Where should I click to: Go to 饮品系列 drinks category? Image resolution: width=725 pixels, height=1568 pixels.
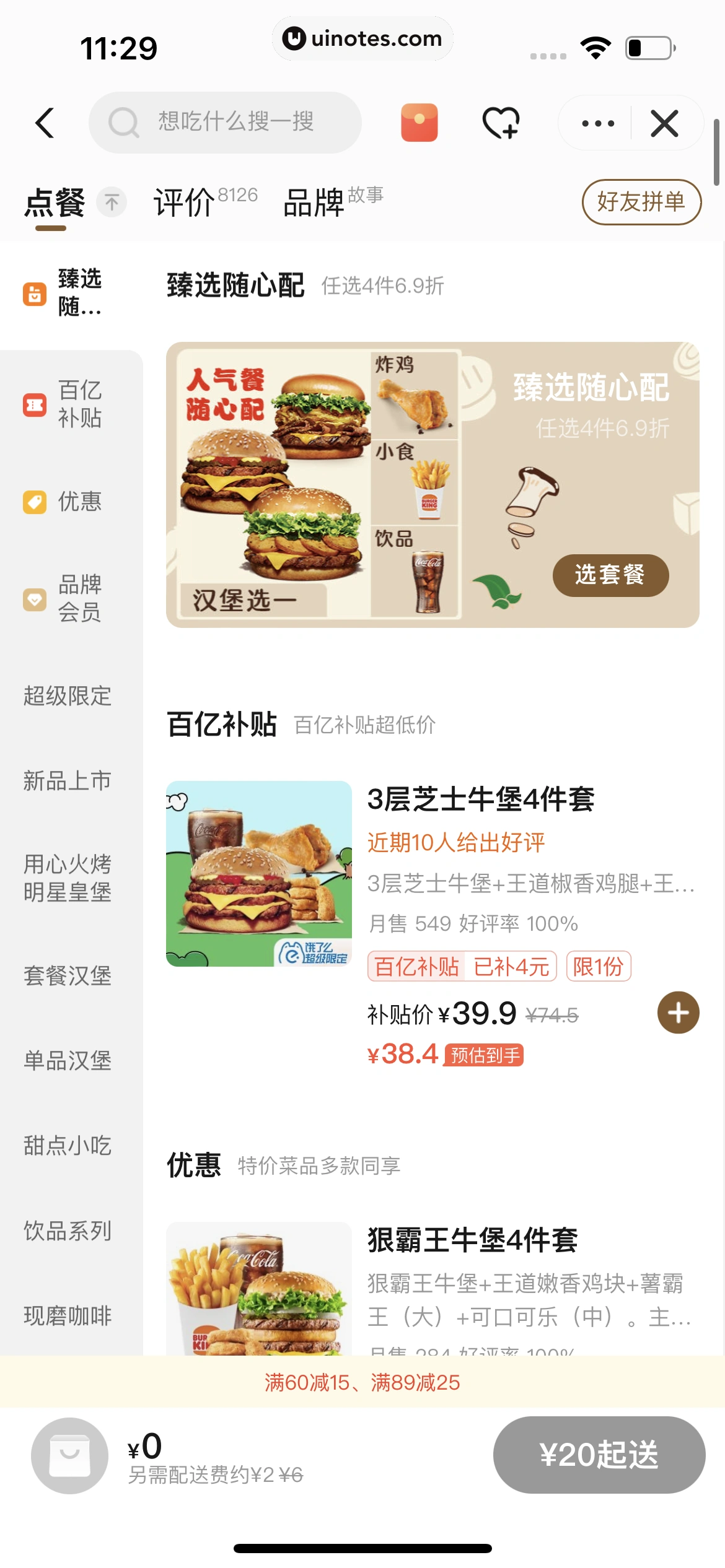[x=68, y=1231]
